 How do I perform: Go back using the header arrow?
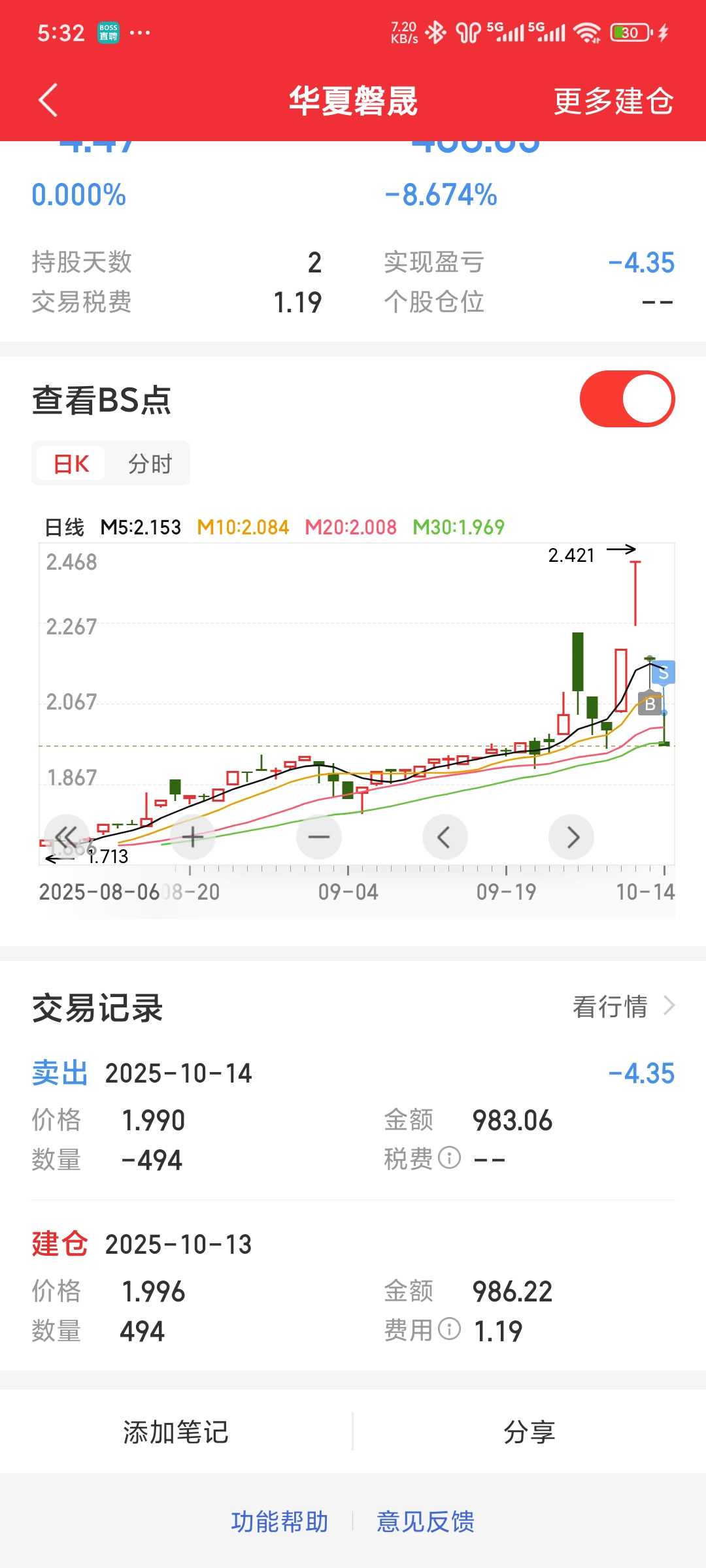[48, 101]
